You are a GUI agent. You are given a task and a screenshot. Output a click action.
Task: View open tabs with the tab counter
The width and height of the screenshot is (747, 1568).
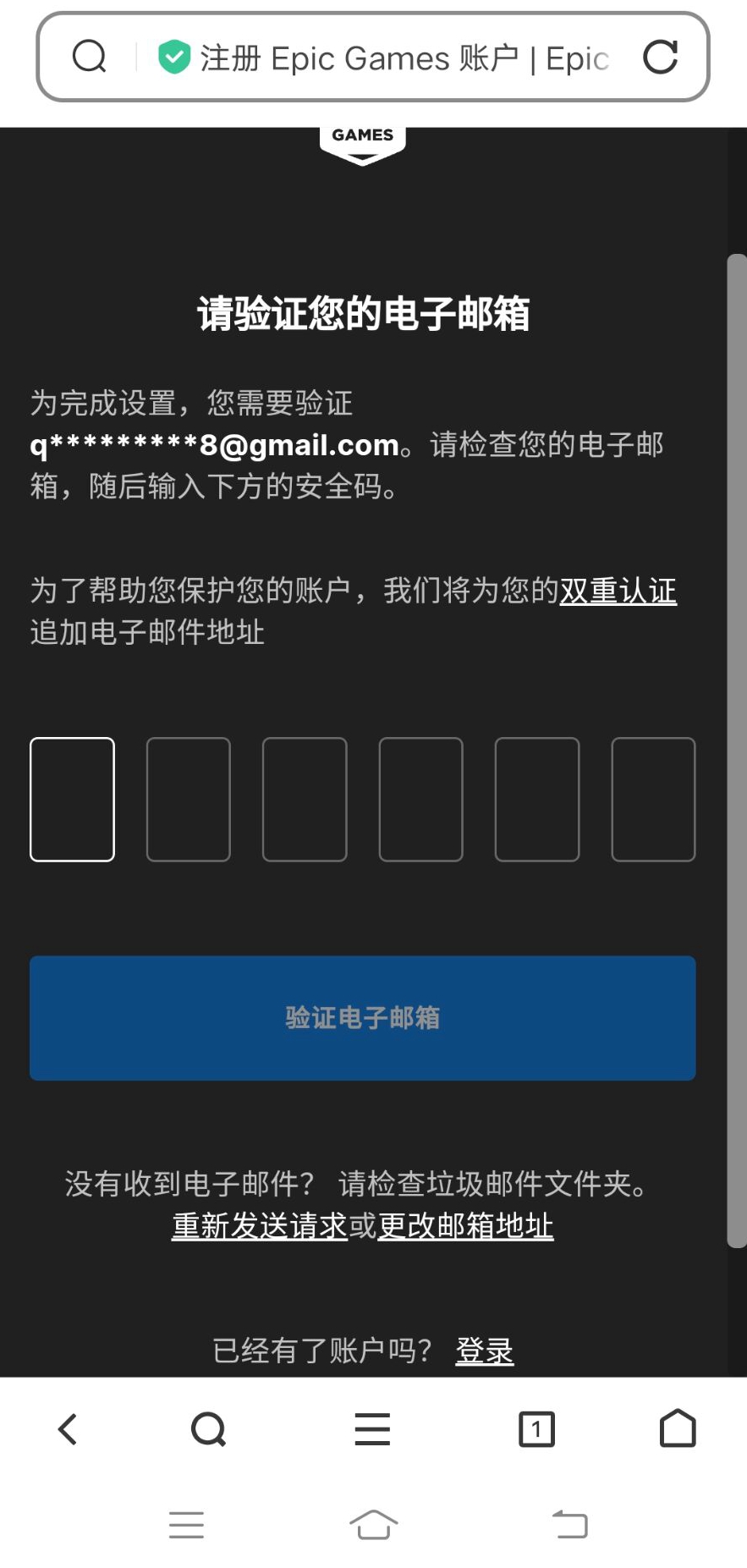(536, 1429)
